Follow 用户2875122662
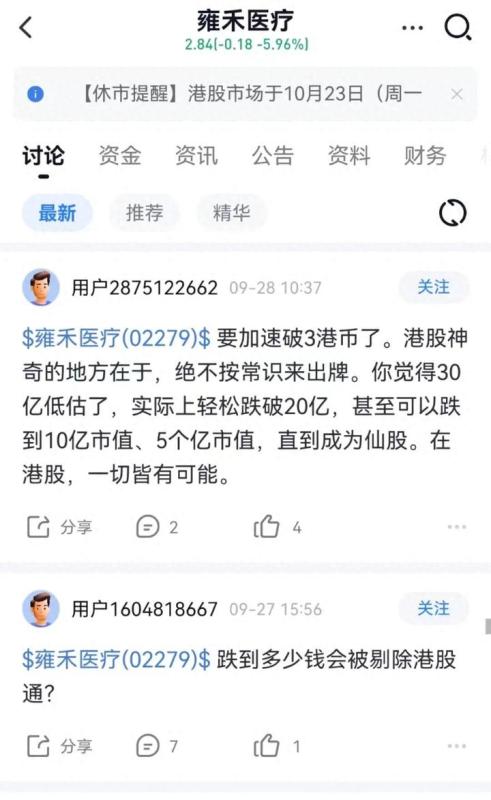491x800 pixels. (434, 287)
